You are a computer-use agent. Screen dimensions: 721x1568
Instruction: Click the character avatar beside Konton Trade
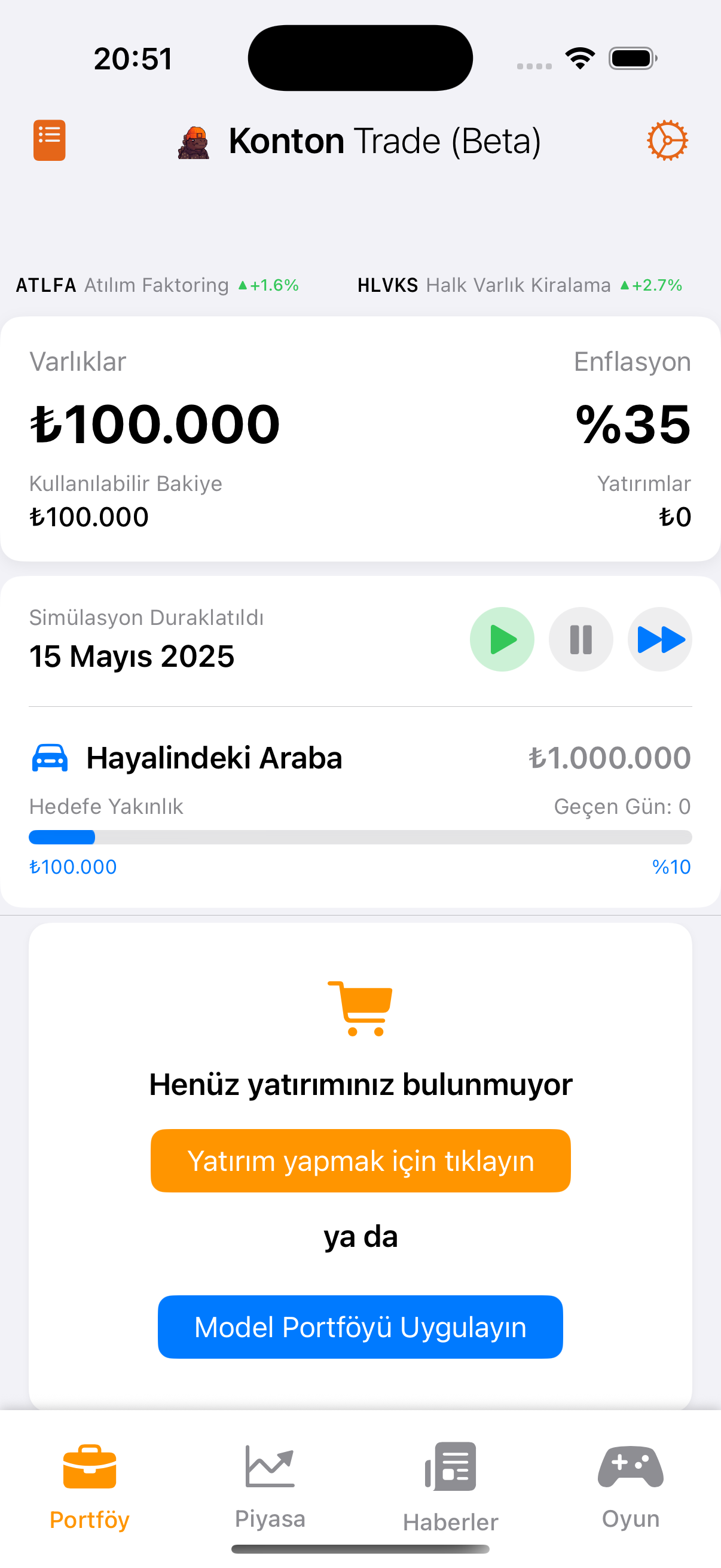(x=194, y=144)
